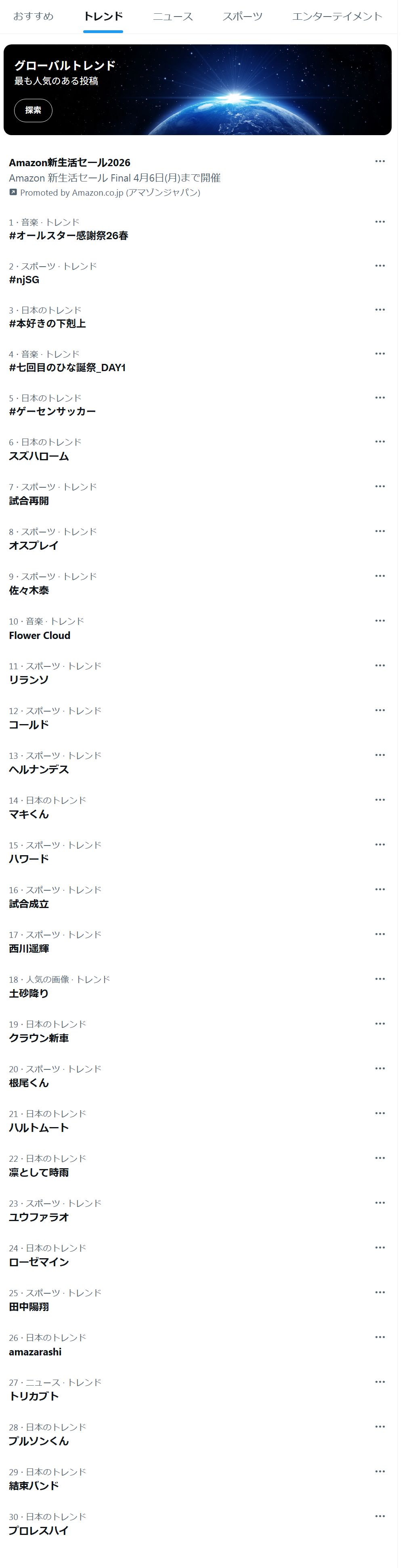This screenshot has width=407, height=1568.
Task: Open more options for #njSG trend
Action: pyautogui.click(x=380, y=265)
